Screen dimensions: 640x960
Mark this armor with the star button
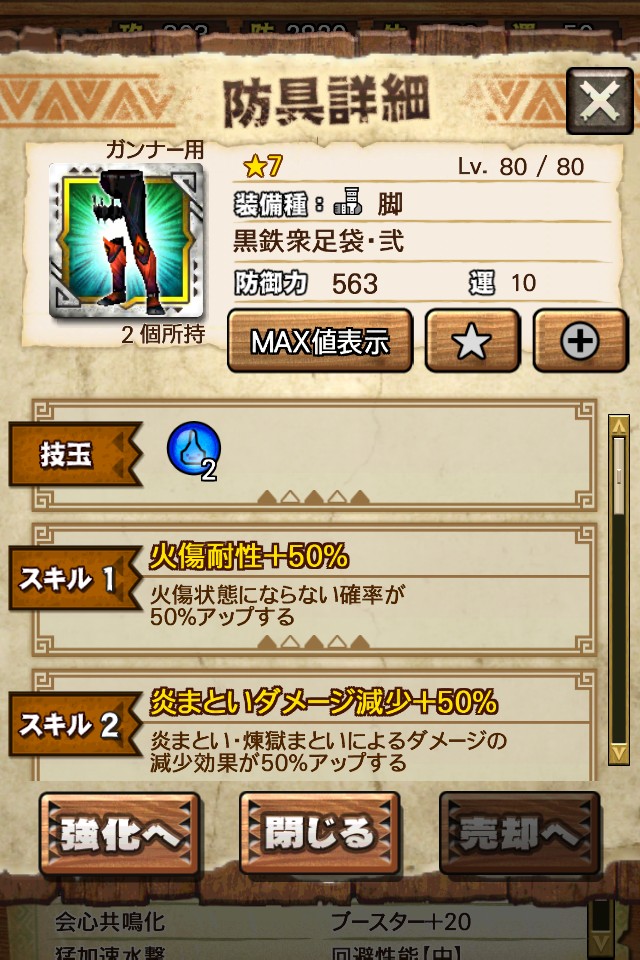(472, 342)
